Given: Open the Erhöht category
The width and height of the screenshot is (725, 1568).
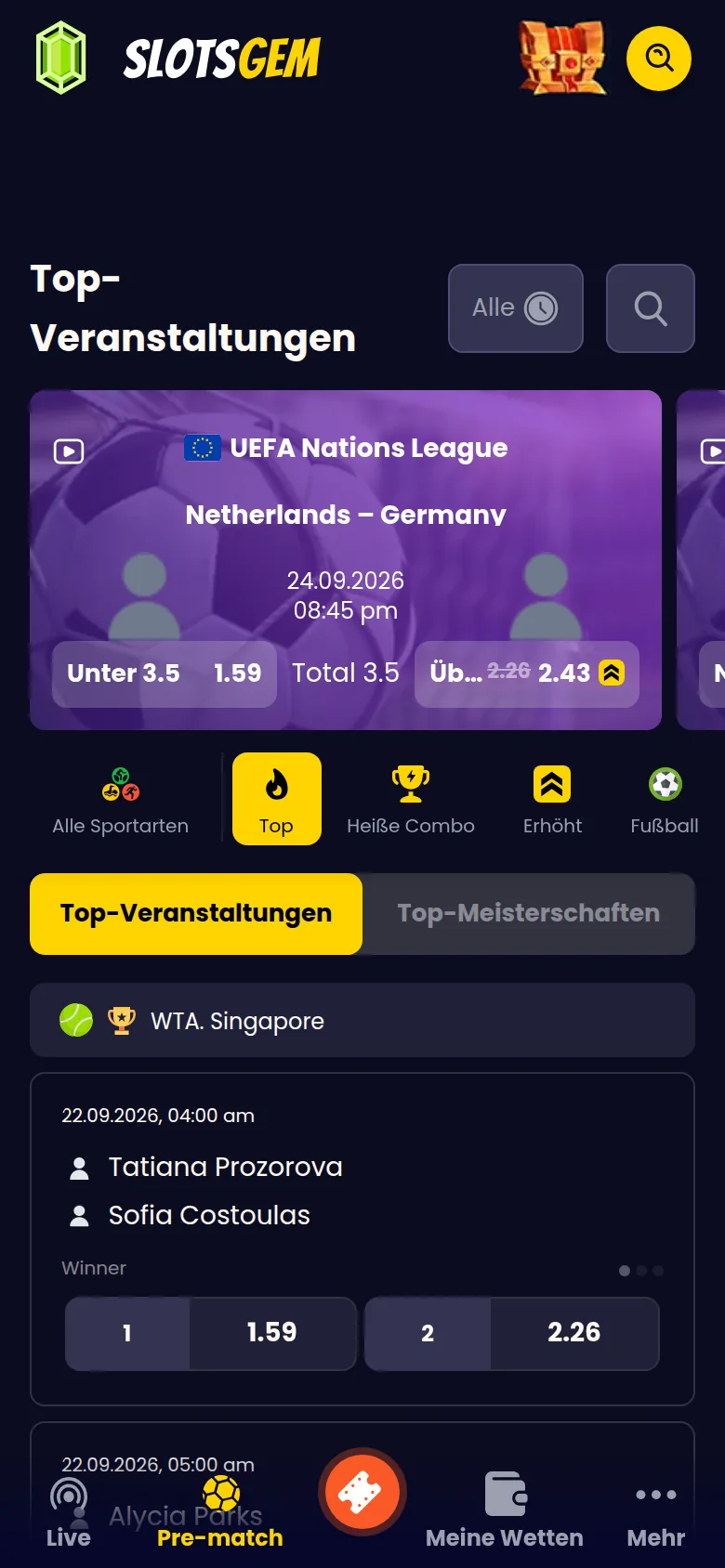Looking at the screenshot, I should pyautogui.click(x=552, y=800).
